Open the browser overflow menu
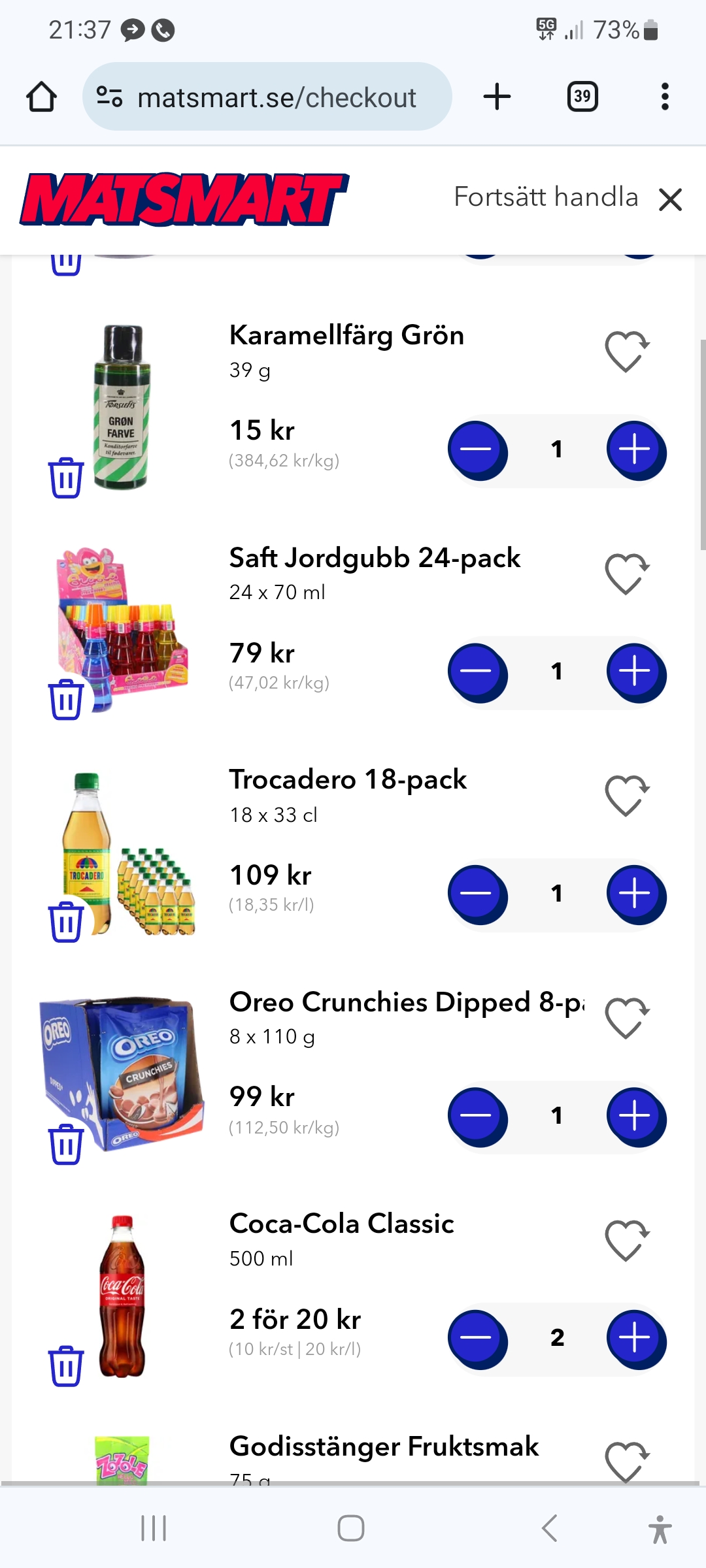Image resolution: width=706 pixels, height=1568 pixels. [x=665, y=97]
